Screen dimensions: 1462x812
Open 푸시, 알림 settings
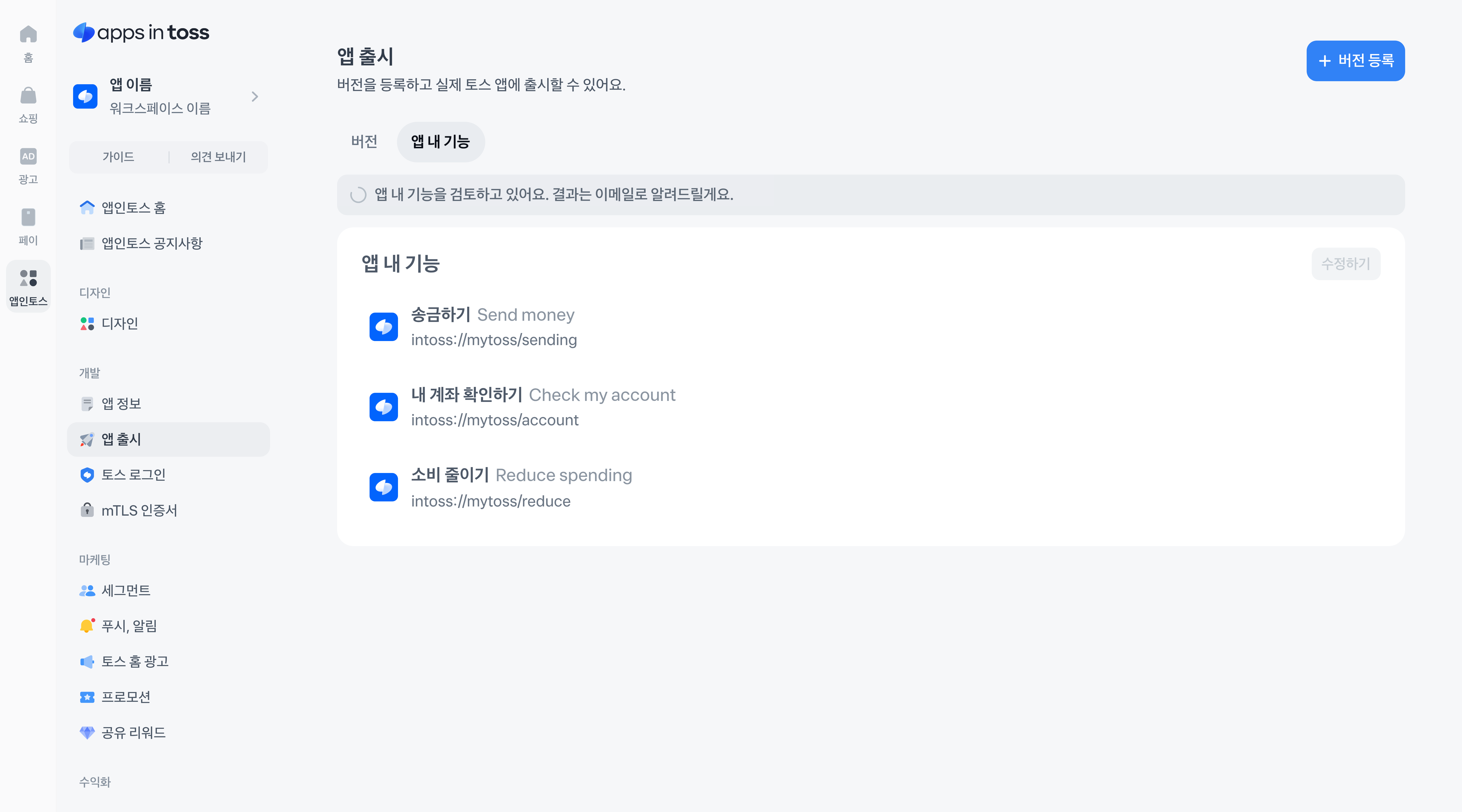pos(129,626)
